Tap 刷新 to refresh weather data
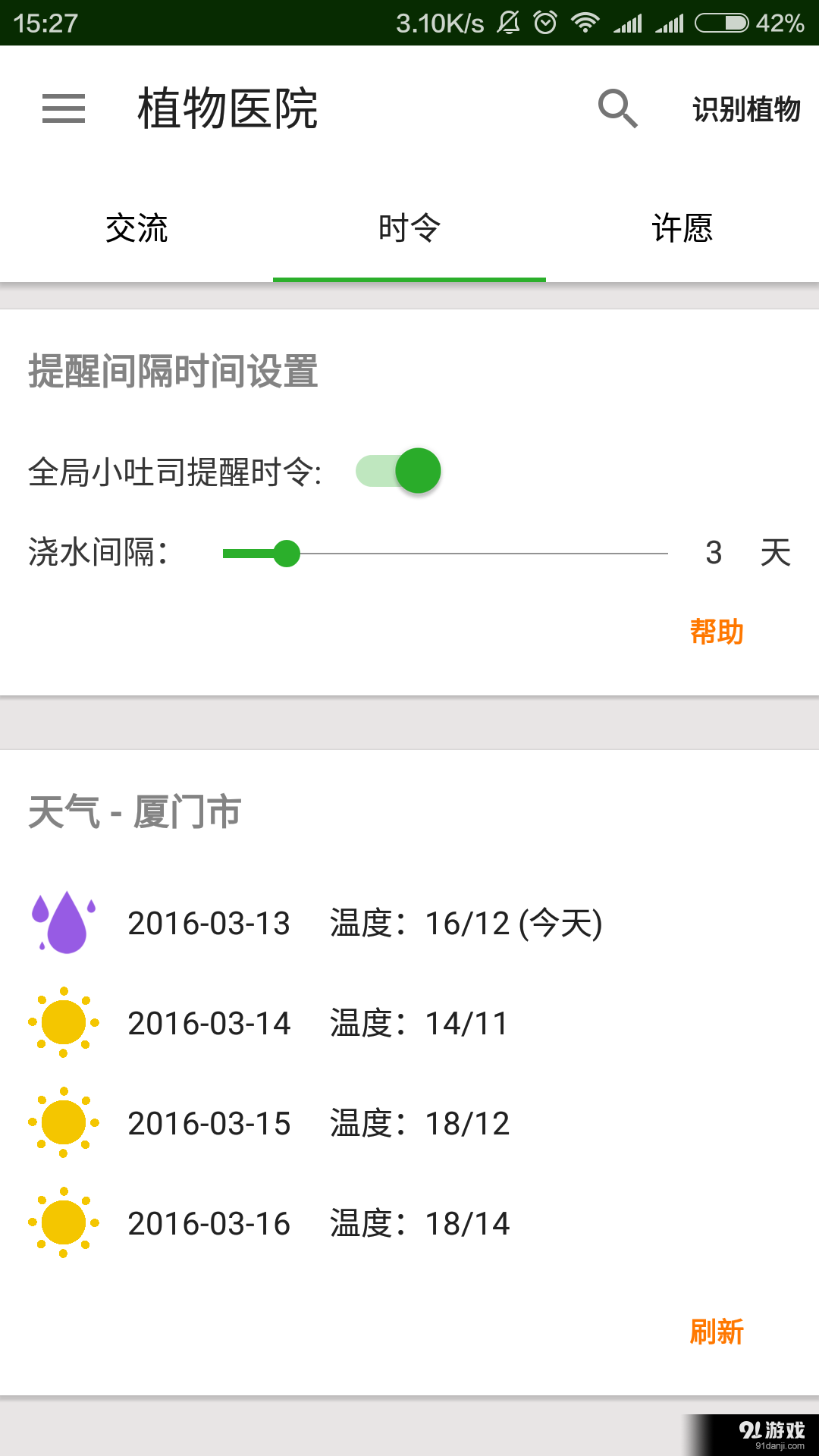 (x=716, y=1332)
